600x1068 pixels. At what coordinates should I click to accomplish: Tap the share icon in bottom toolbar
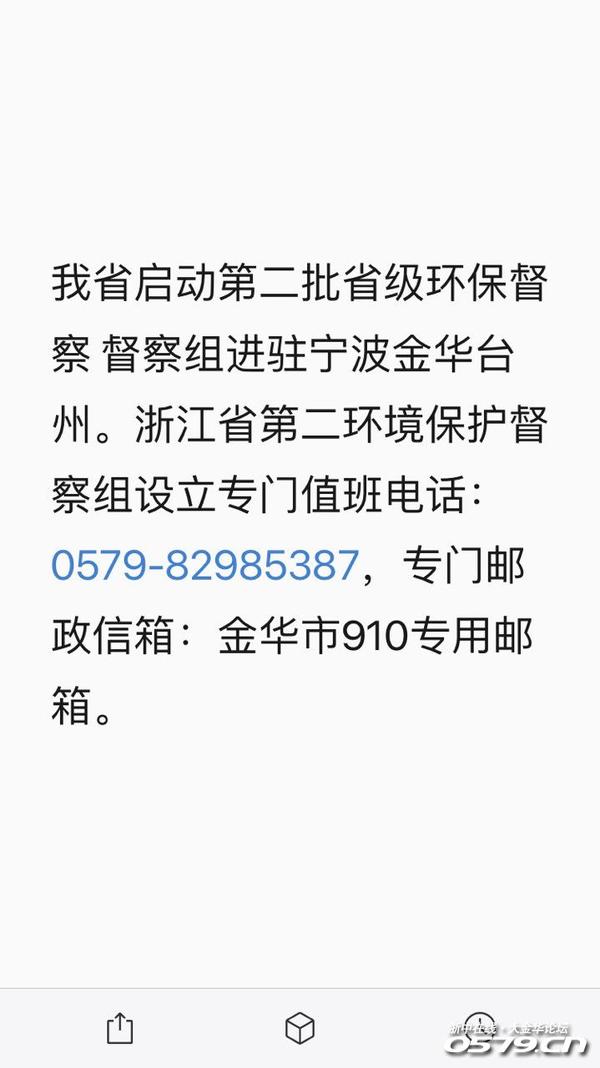(119, 1028)
